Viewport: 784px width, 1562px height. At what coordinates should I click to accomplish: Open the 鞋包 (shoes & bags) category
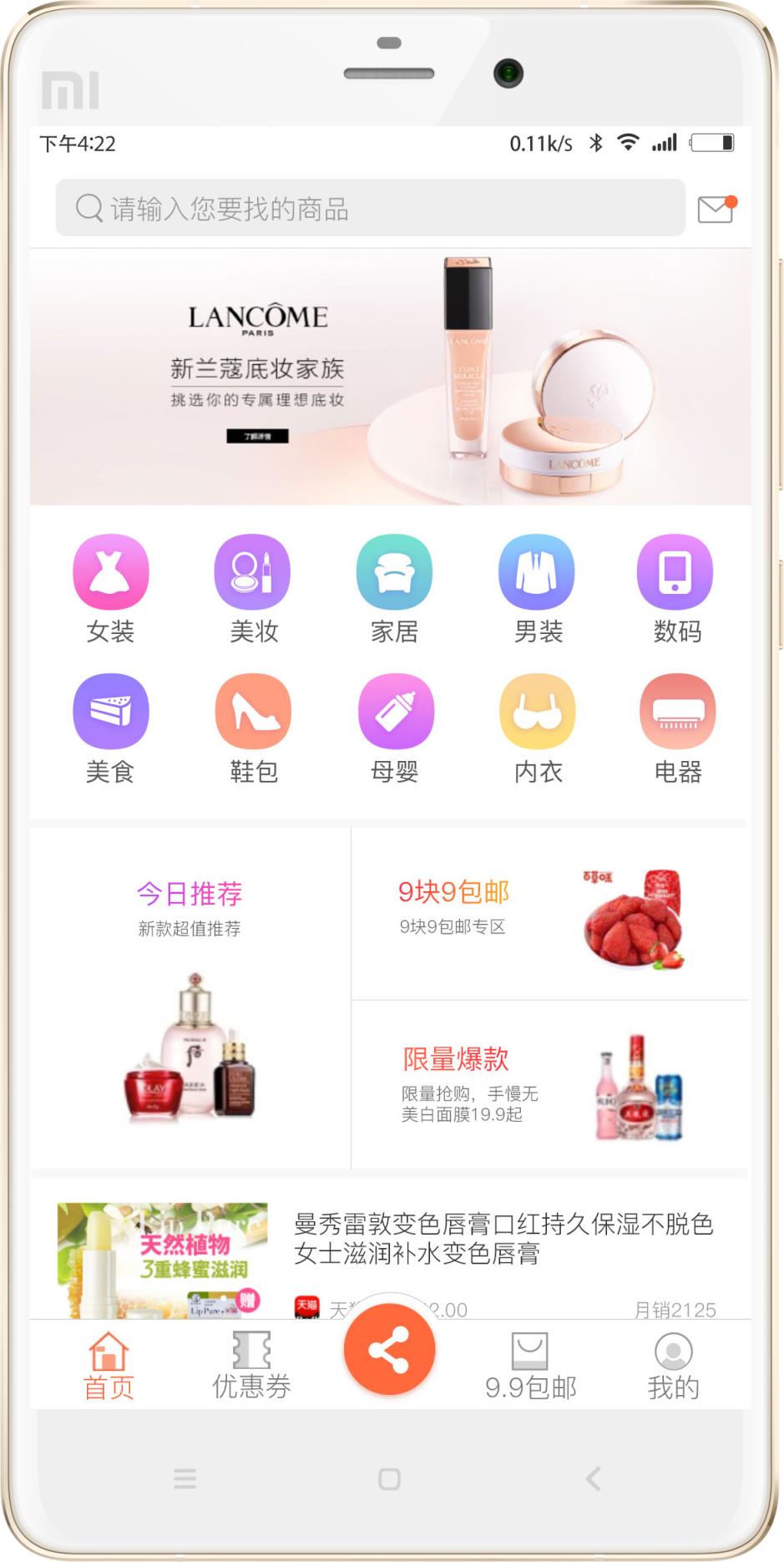click(x=252, y=727)
